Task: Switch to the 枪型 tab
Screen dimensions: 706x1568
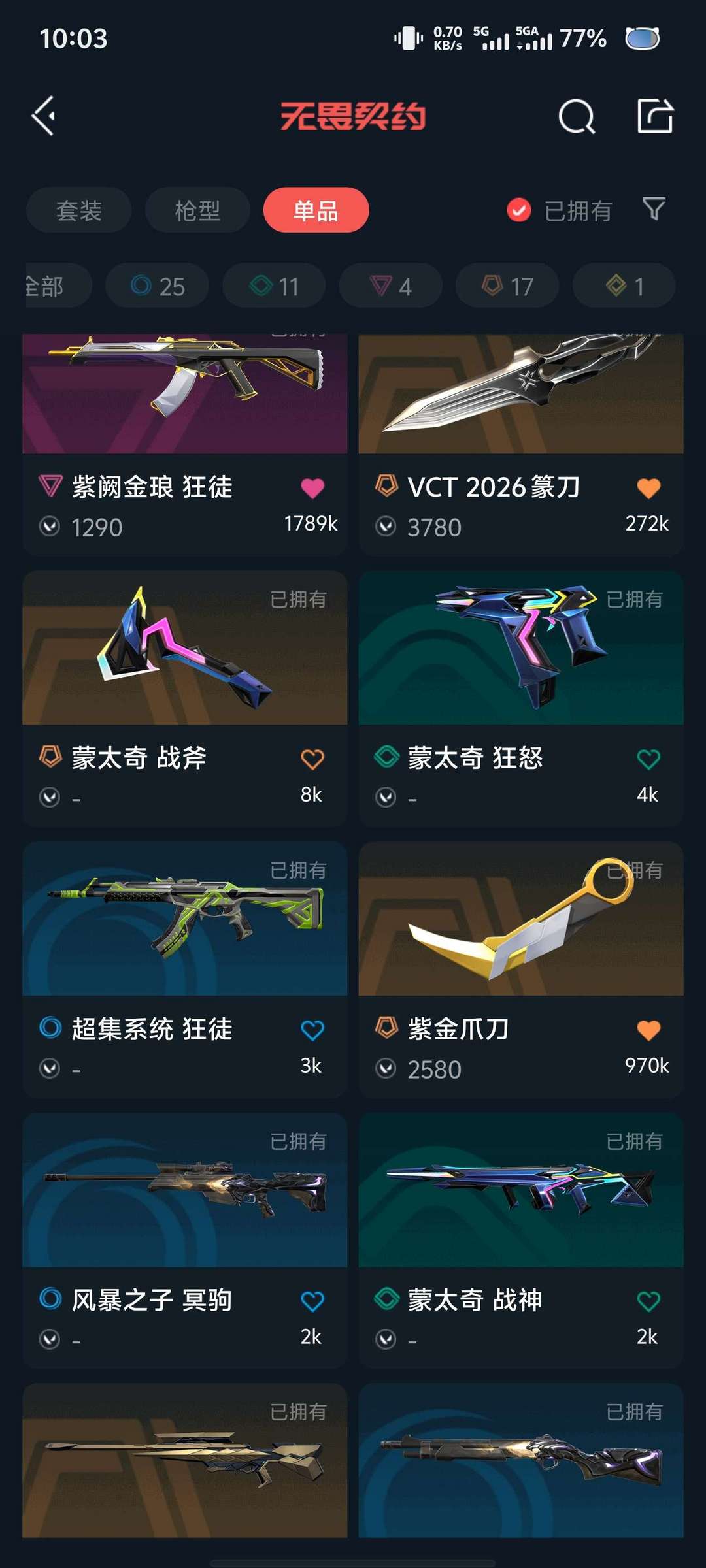Action: click(x=197, y=210)
